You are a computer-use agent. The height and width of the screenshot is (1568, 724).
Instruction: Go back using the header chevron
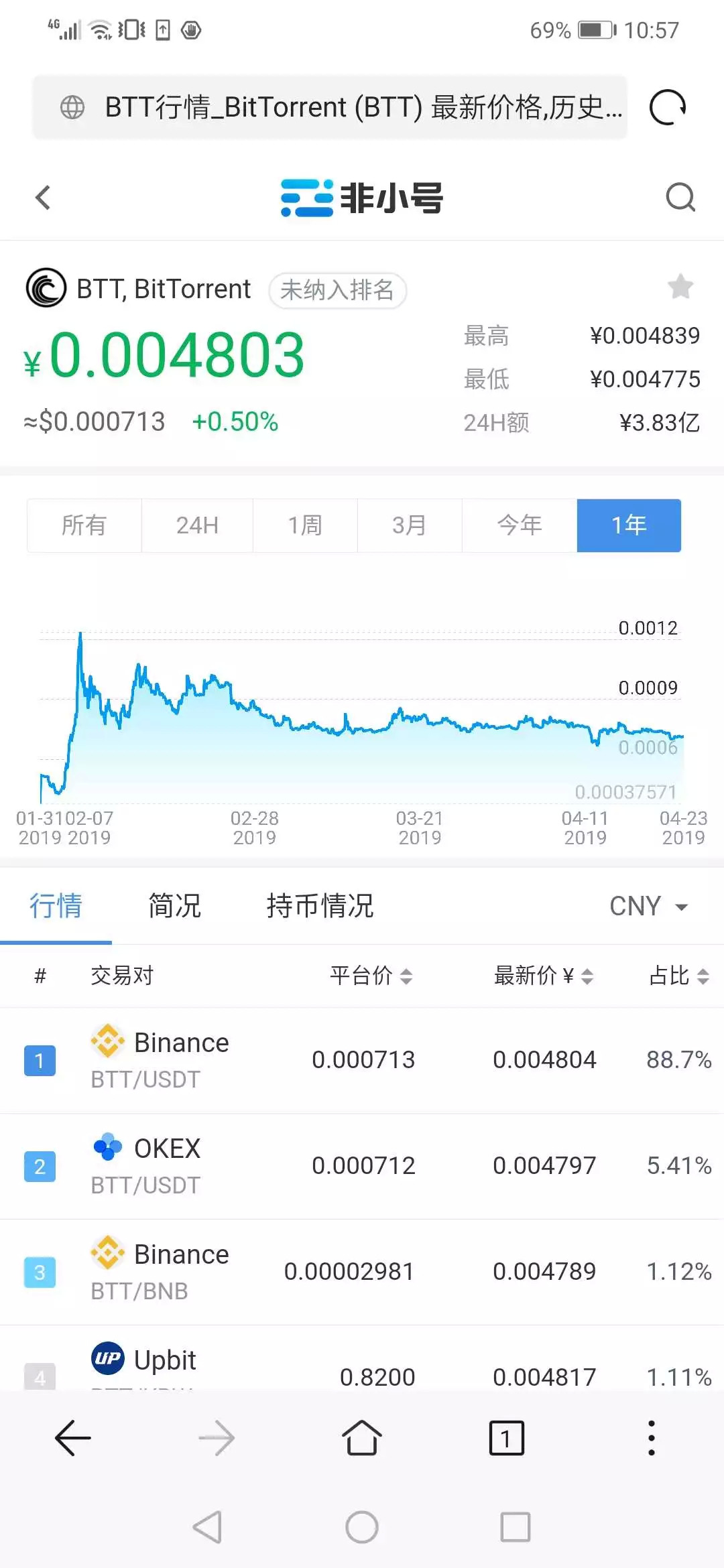44,198
